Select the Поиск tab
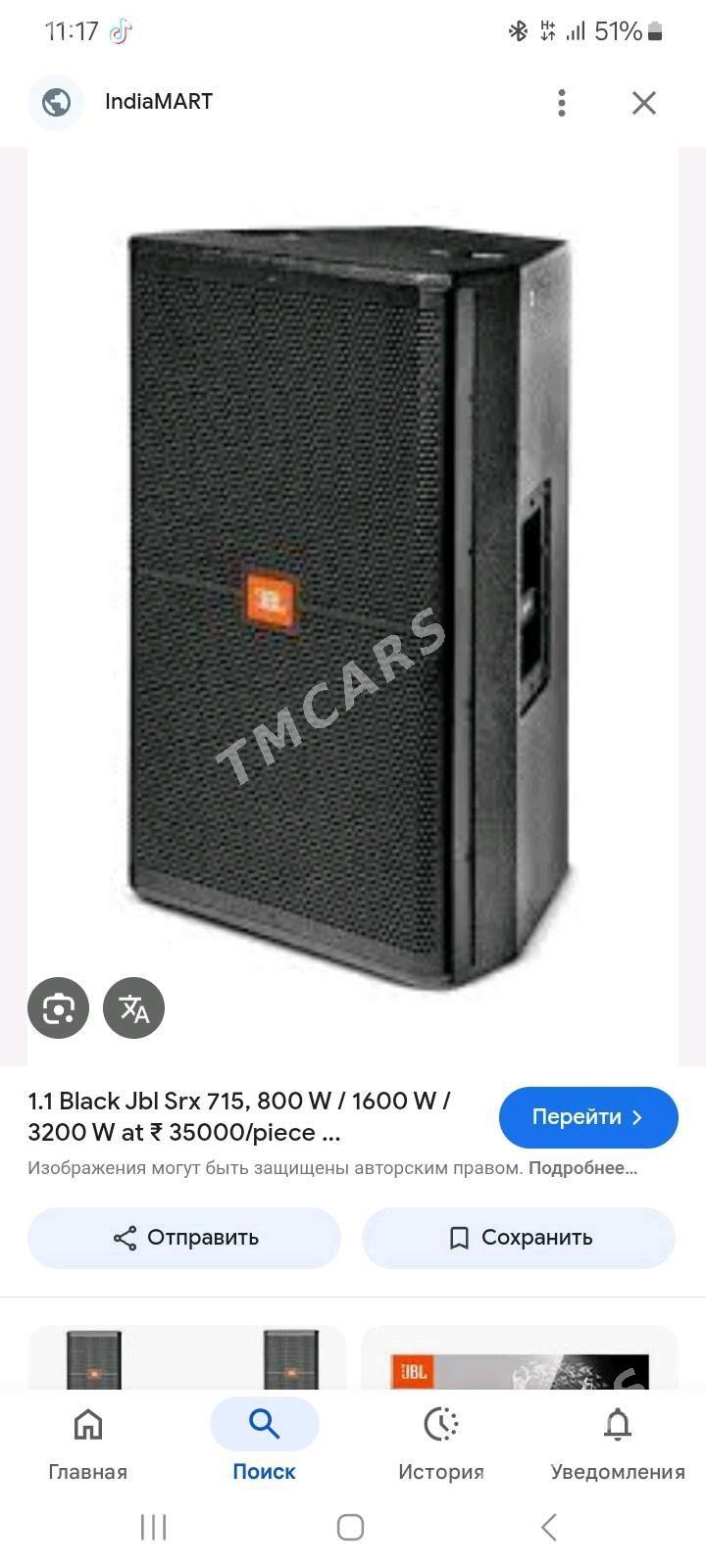This screenshot has width=706, height=1568. pyautogui.click(x=265, y=1441)
